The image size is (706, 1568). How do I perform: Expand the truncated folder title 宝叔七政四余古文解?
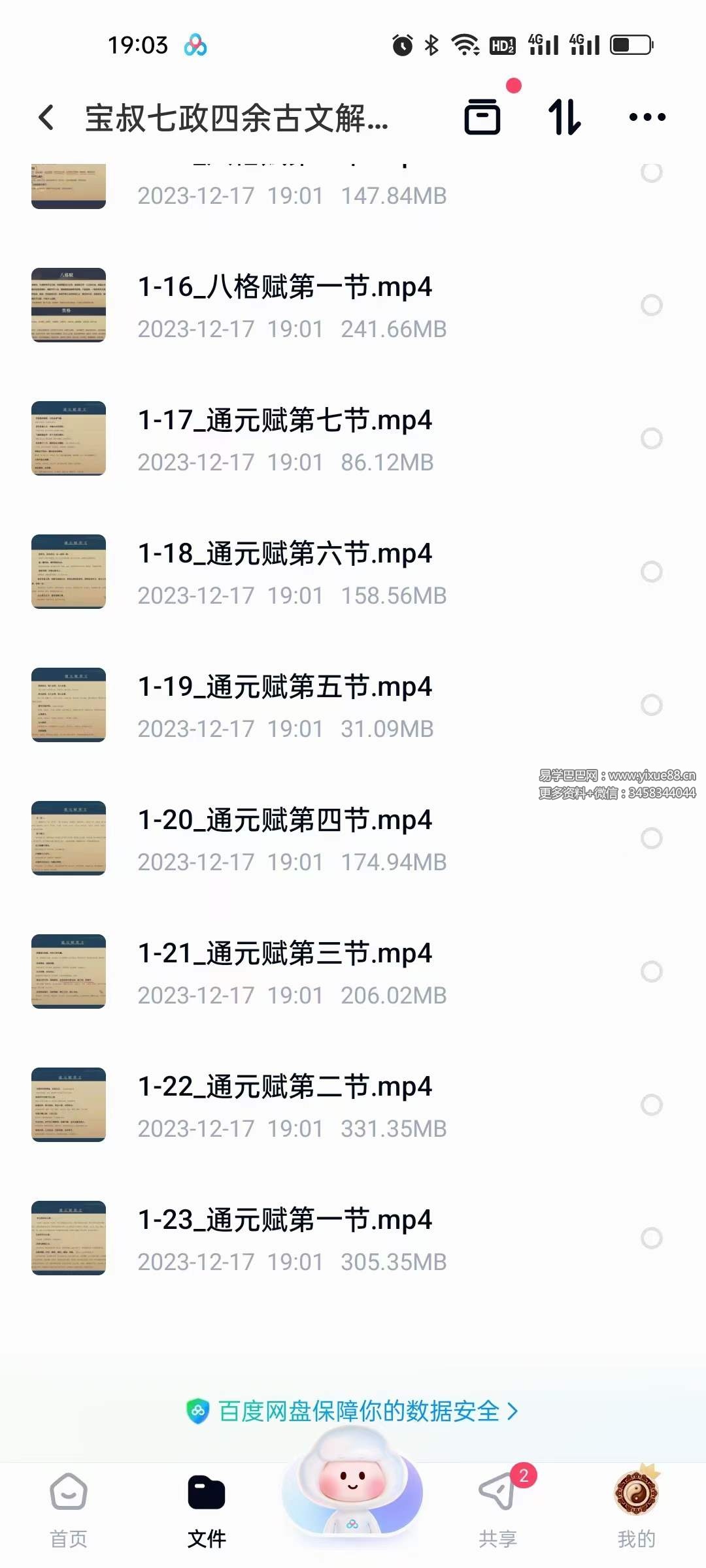tap(235, 118)
